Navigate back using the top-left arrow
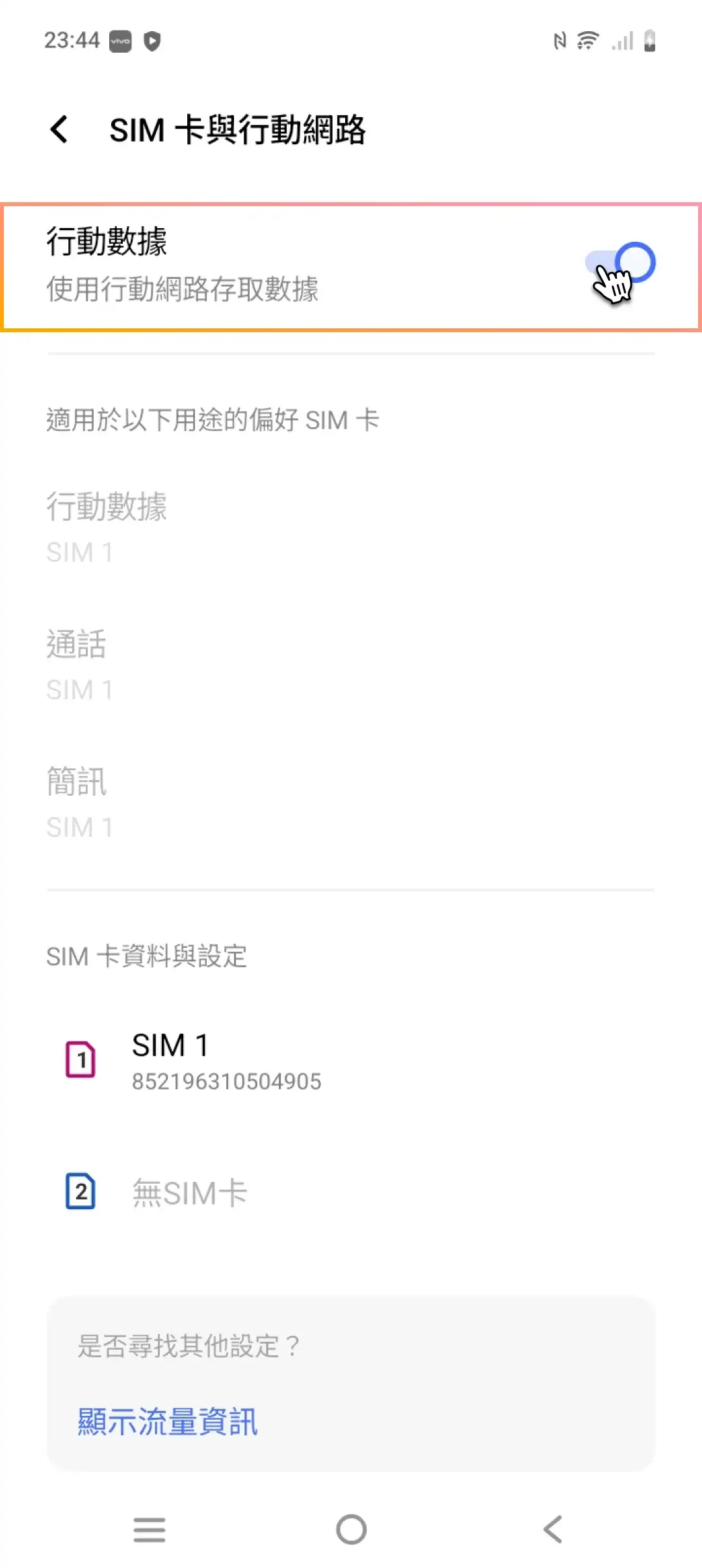 (59, 129)
